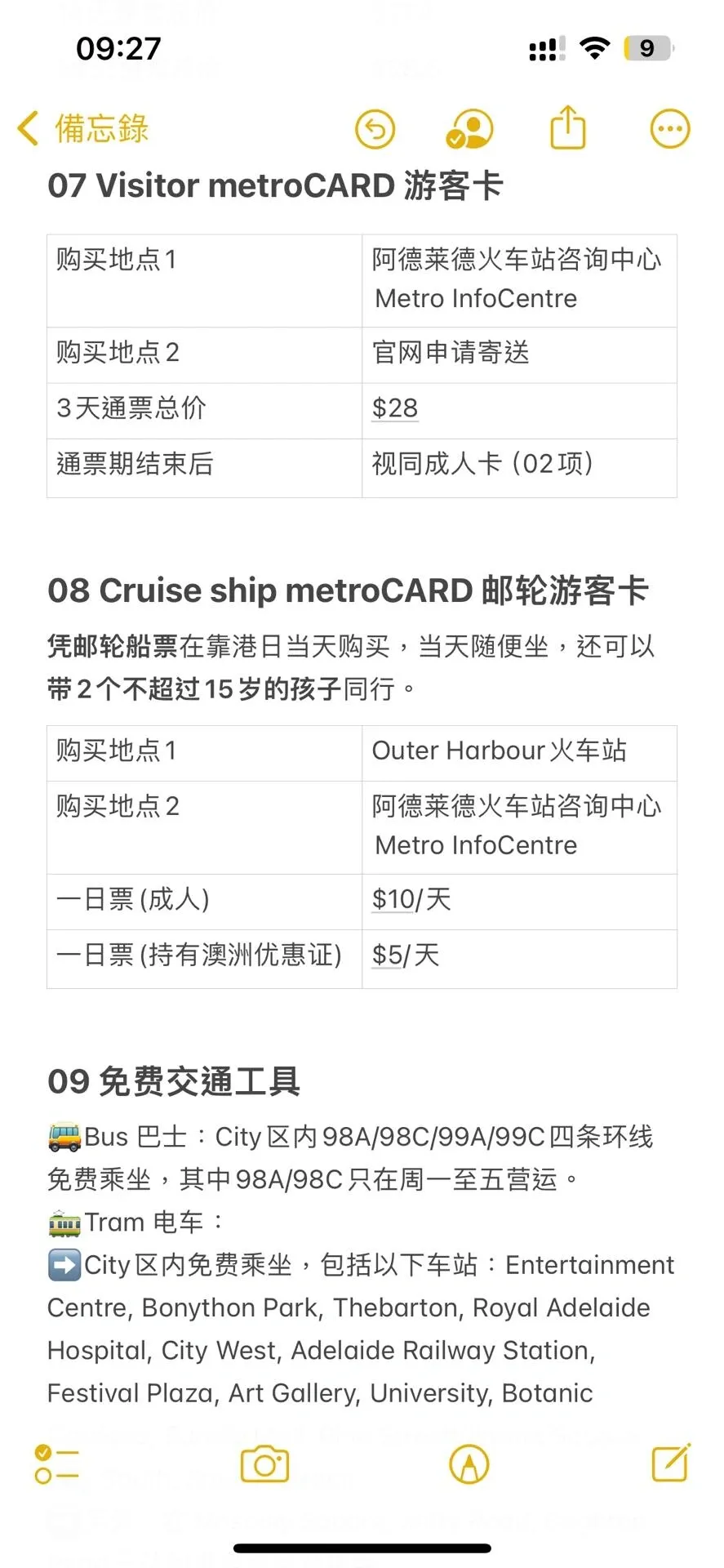Share this note
Image resolution: width=724 pixels, height=1568 pixels.
[567, 127]
